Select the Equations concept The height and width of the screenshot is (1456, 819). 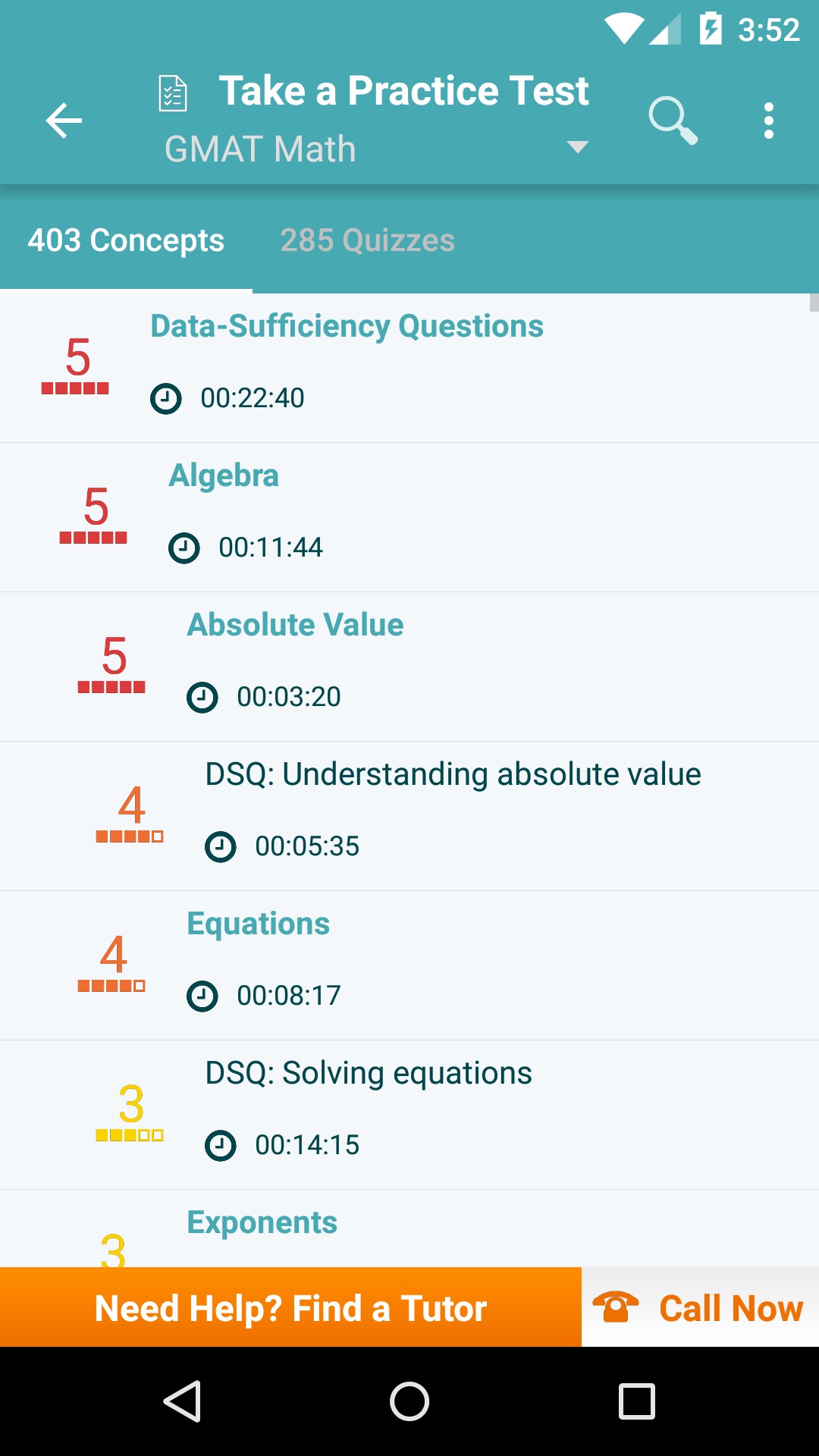point(409,965)
